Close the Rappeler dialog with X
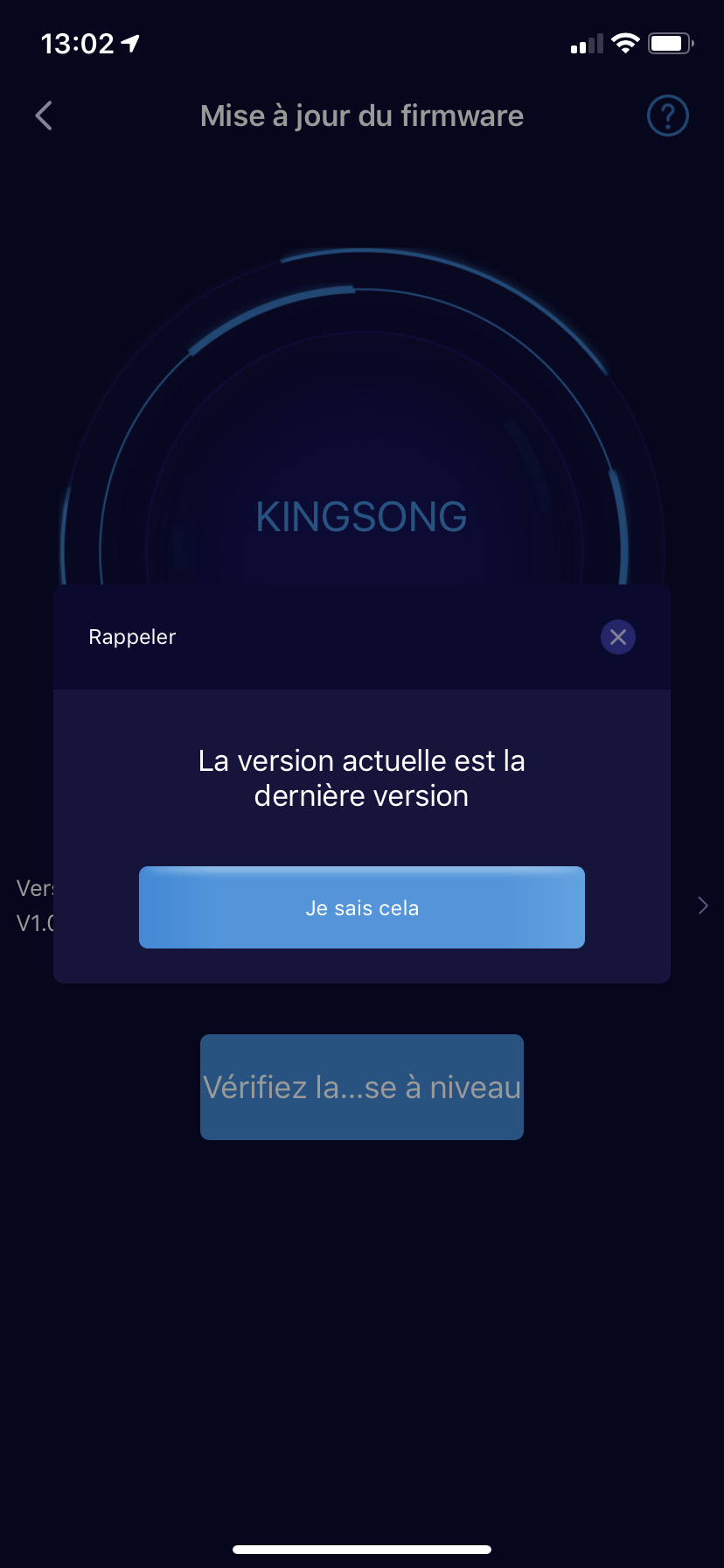724x1568 pixels. (x=618, y=637)
